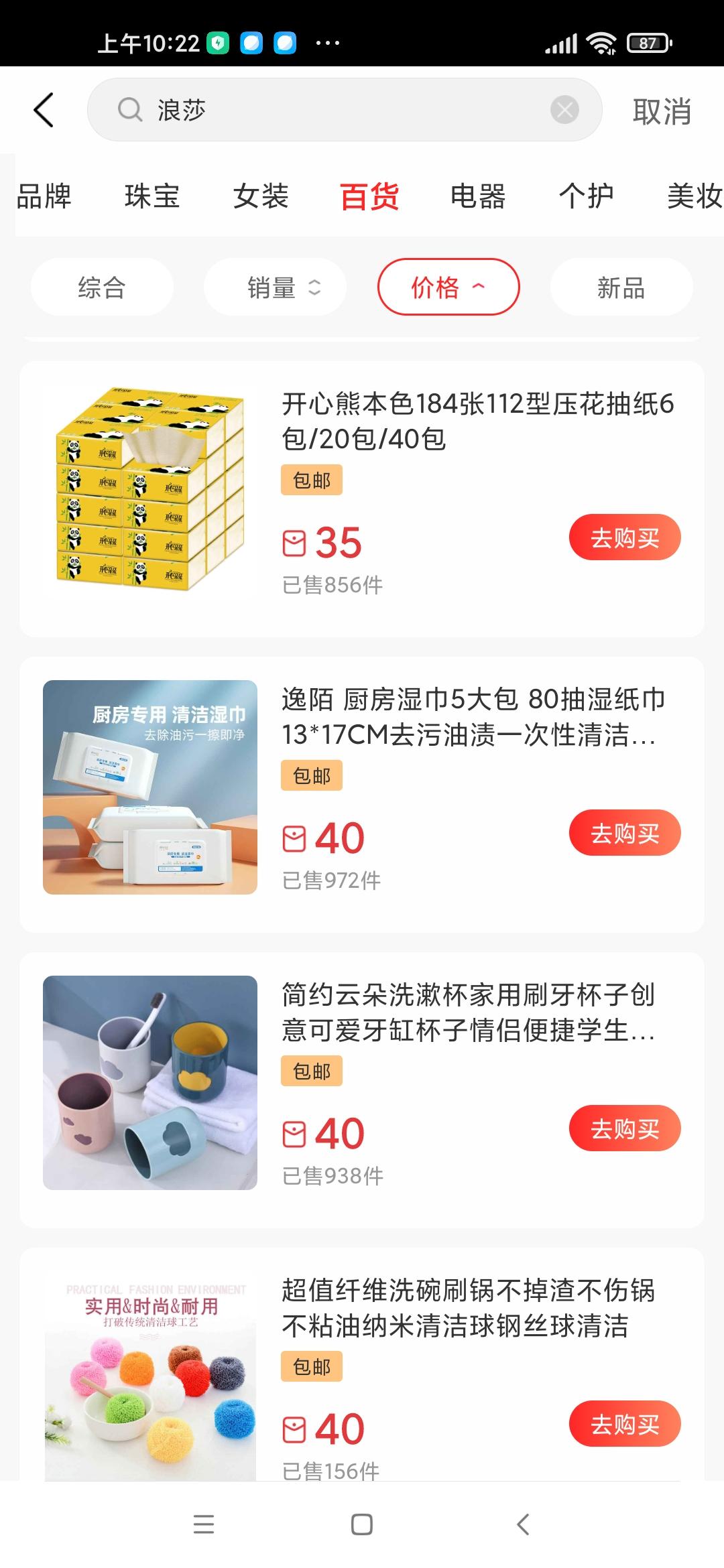Viewport: 724px width, 1568px height.
Task: Toggle the 销量 sales sort order
Action: point(275,287)
